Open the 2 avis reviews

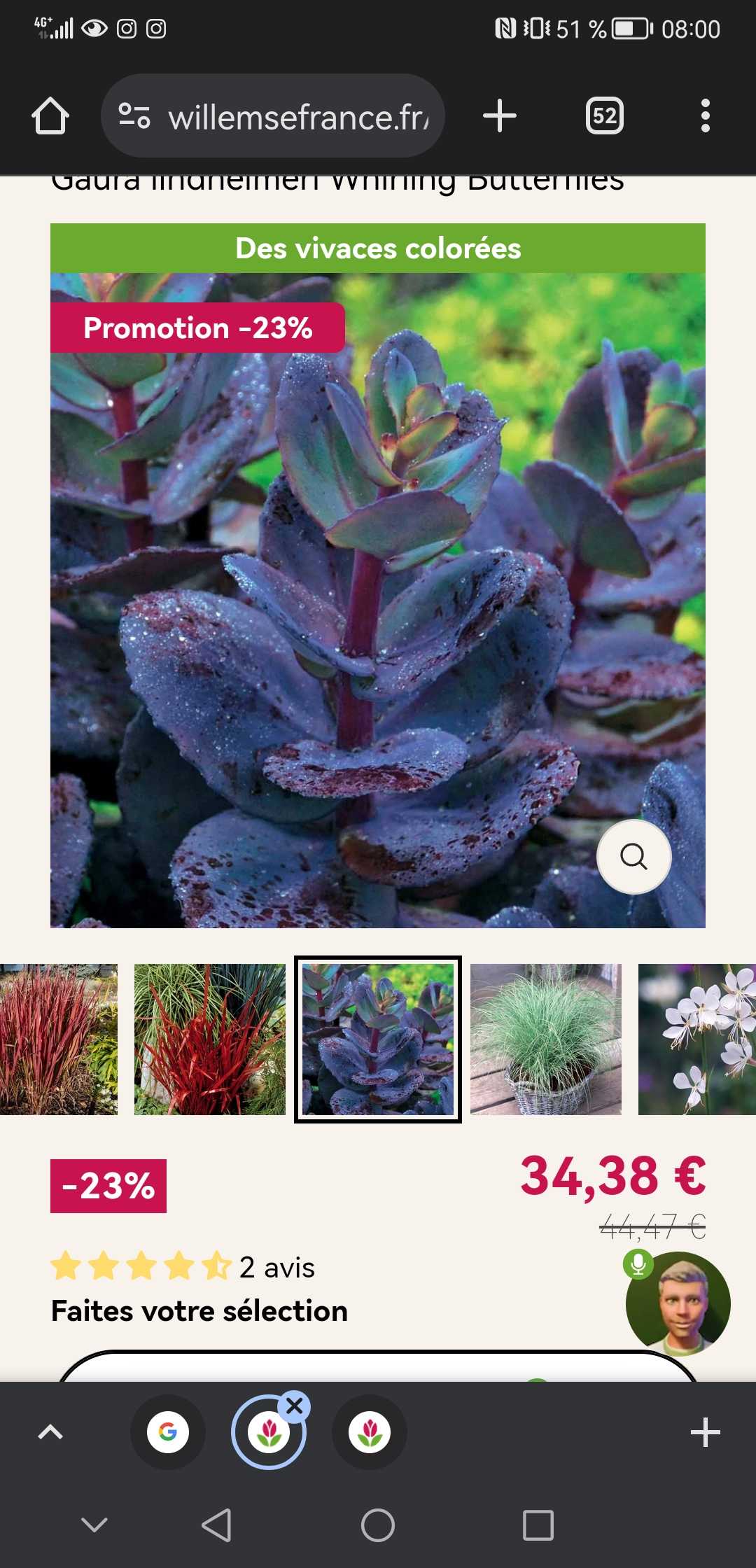click(x=277, y=1267)
